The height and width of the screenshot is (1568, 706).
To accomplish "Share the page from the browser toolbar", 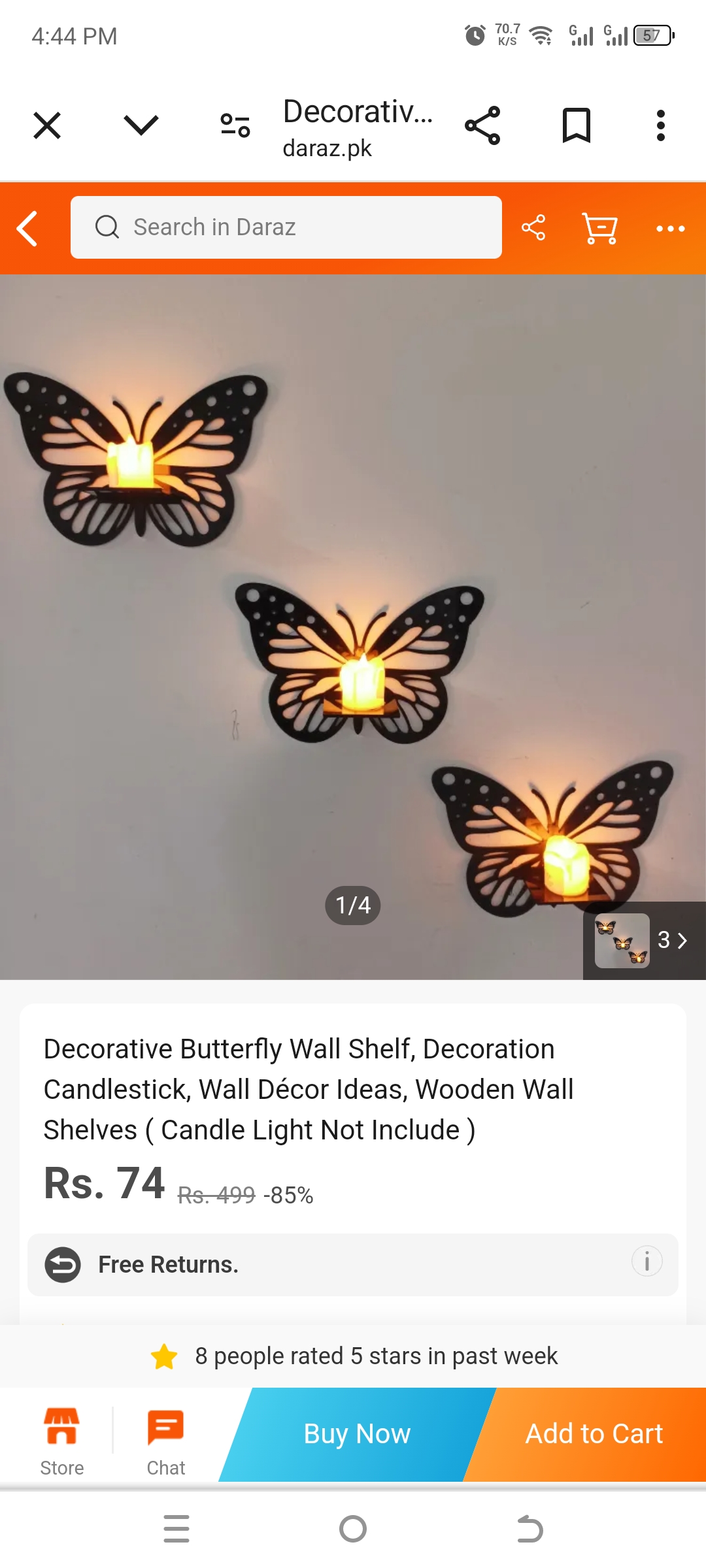I will point(482,125).
